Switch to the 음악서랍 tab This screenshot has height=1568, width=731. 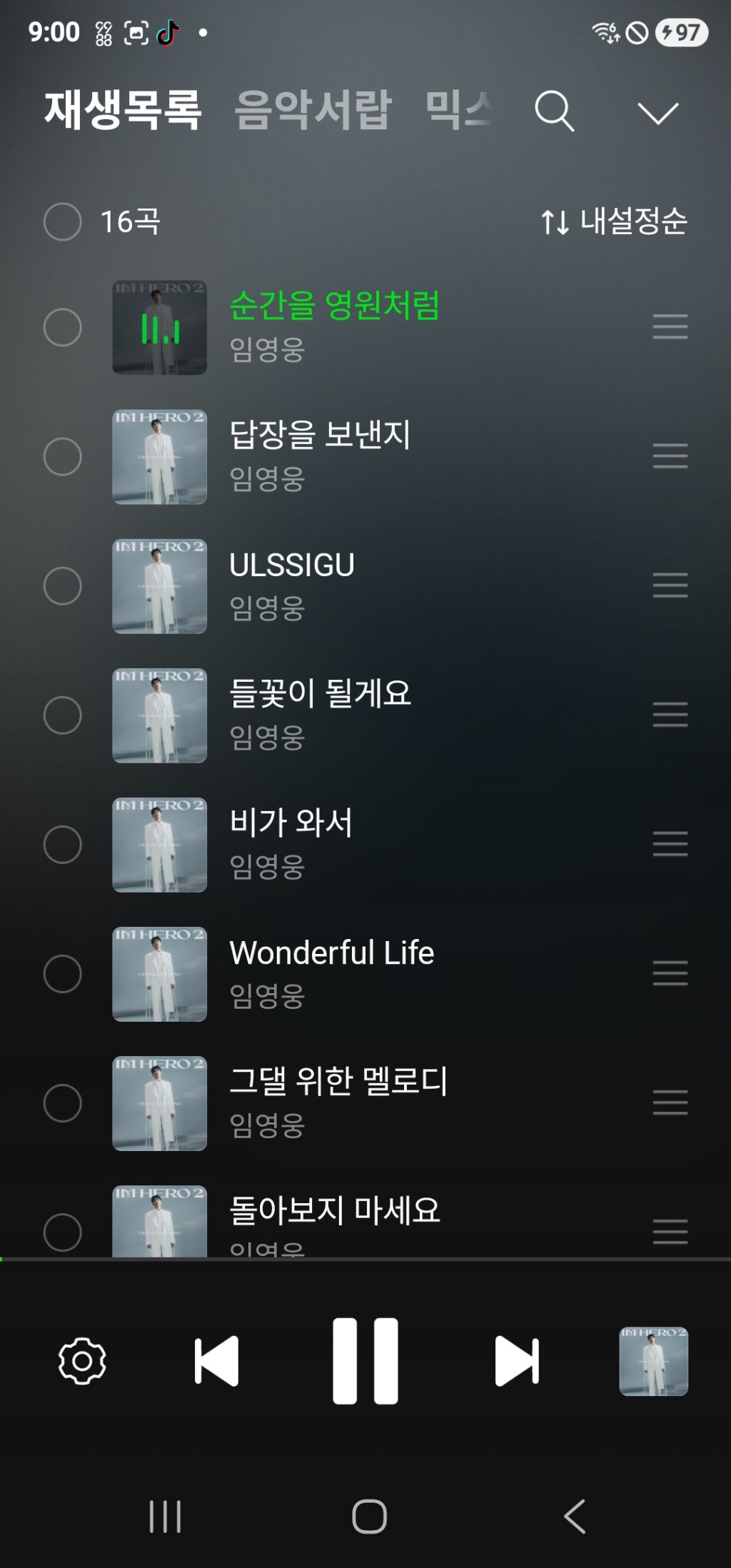[313, 111]
